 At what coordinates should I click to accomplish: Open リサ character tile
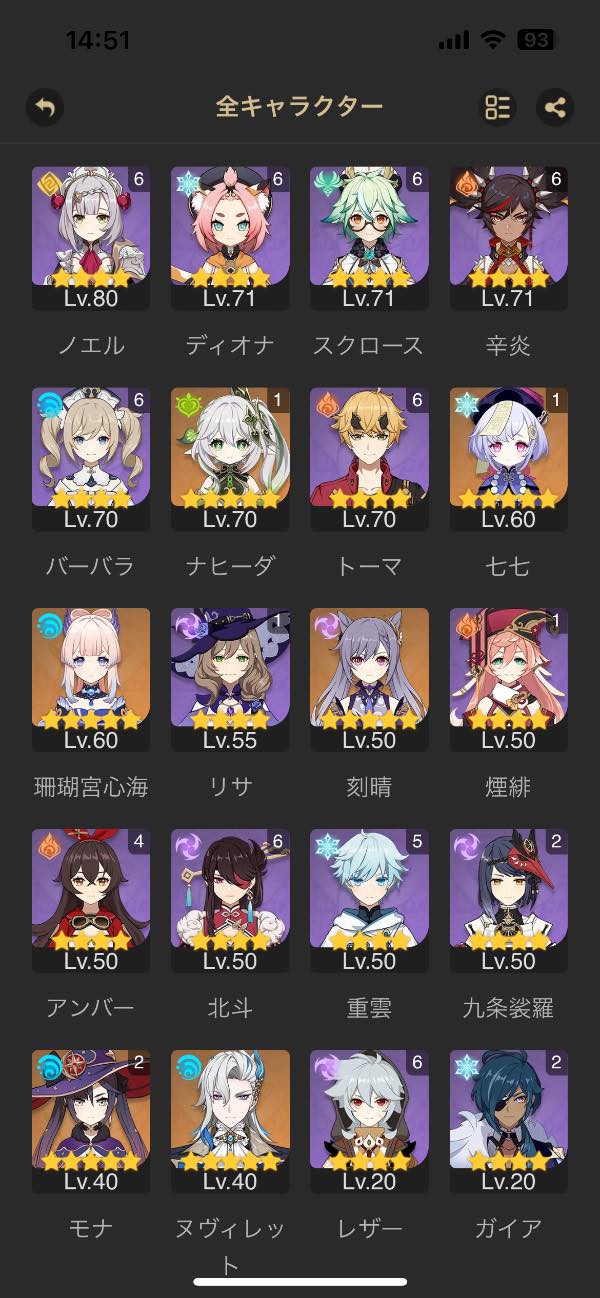(x=230, y=679)
